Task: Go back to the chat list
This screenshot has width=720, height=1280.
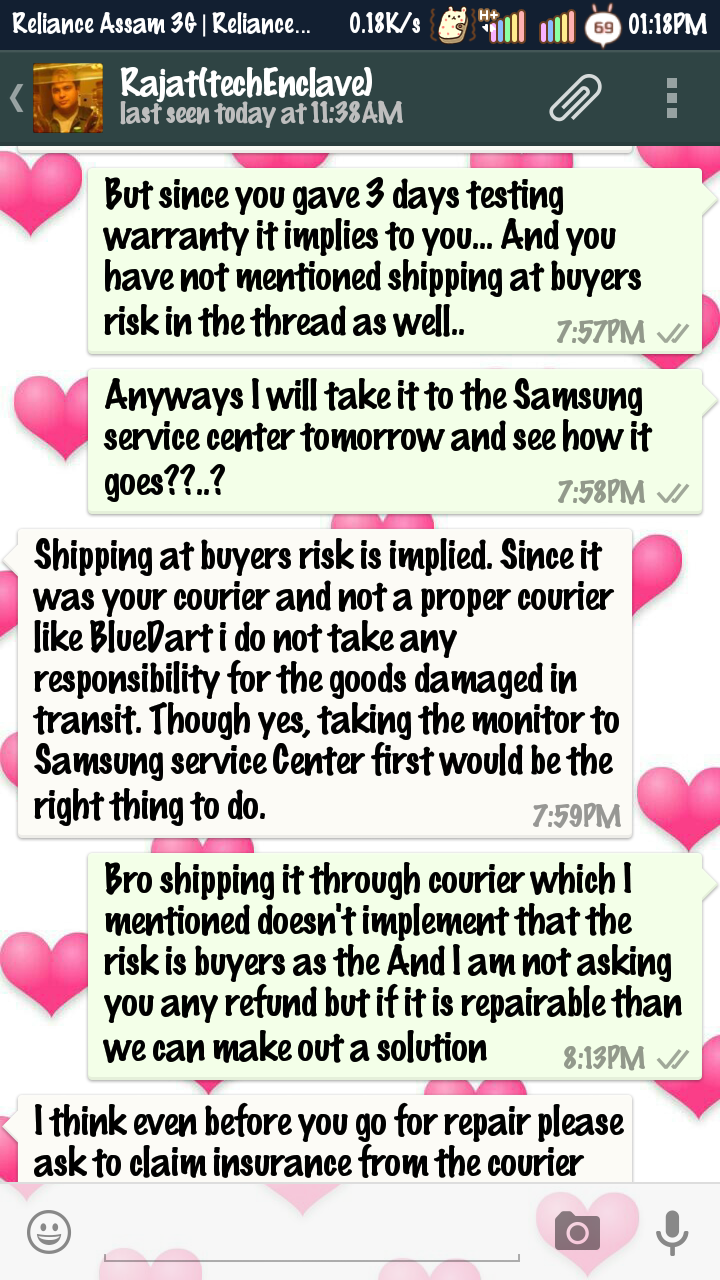Action: pos(16,98)
